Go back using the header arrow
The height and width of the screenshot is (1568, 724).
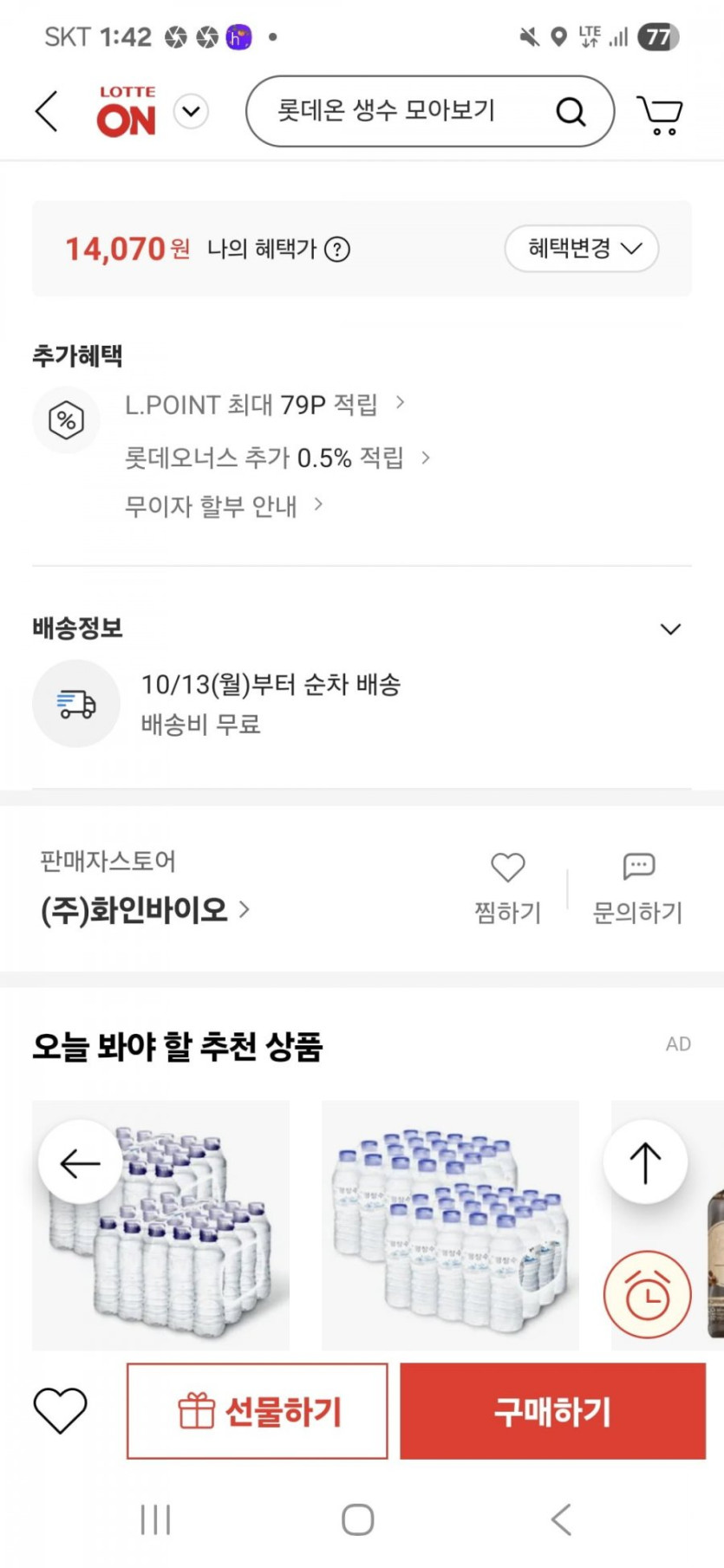pyautogui.click(x=47, y=112)
